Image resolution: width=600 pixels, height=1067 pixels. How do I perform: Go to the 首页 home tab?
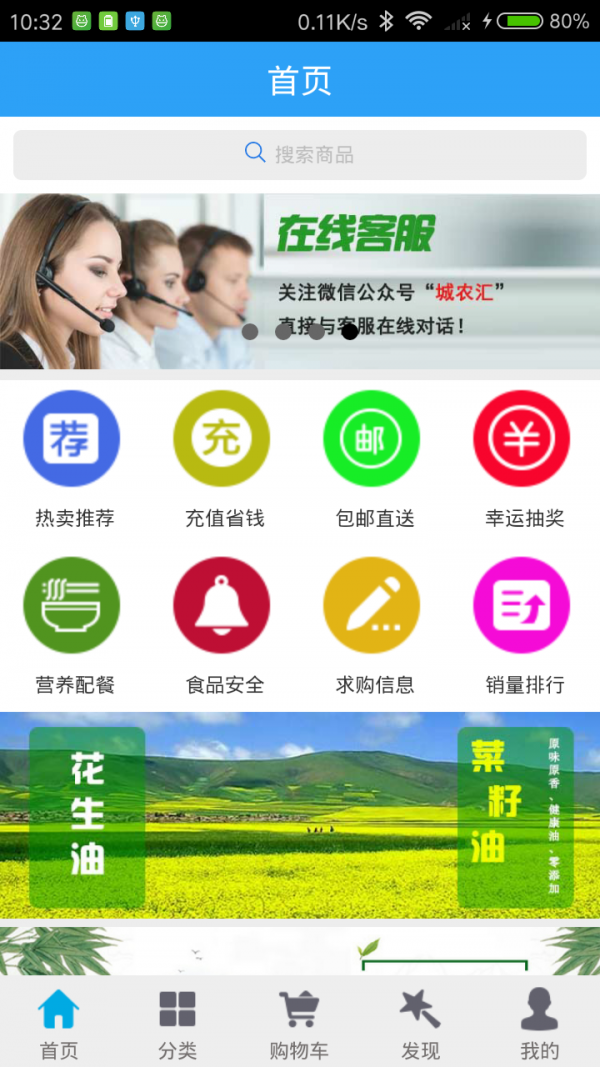(59, 1024)
